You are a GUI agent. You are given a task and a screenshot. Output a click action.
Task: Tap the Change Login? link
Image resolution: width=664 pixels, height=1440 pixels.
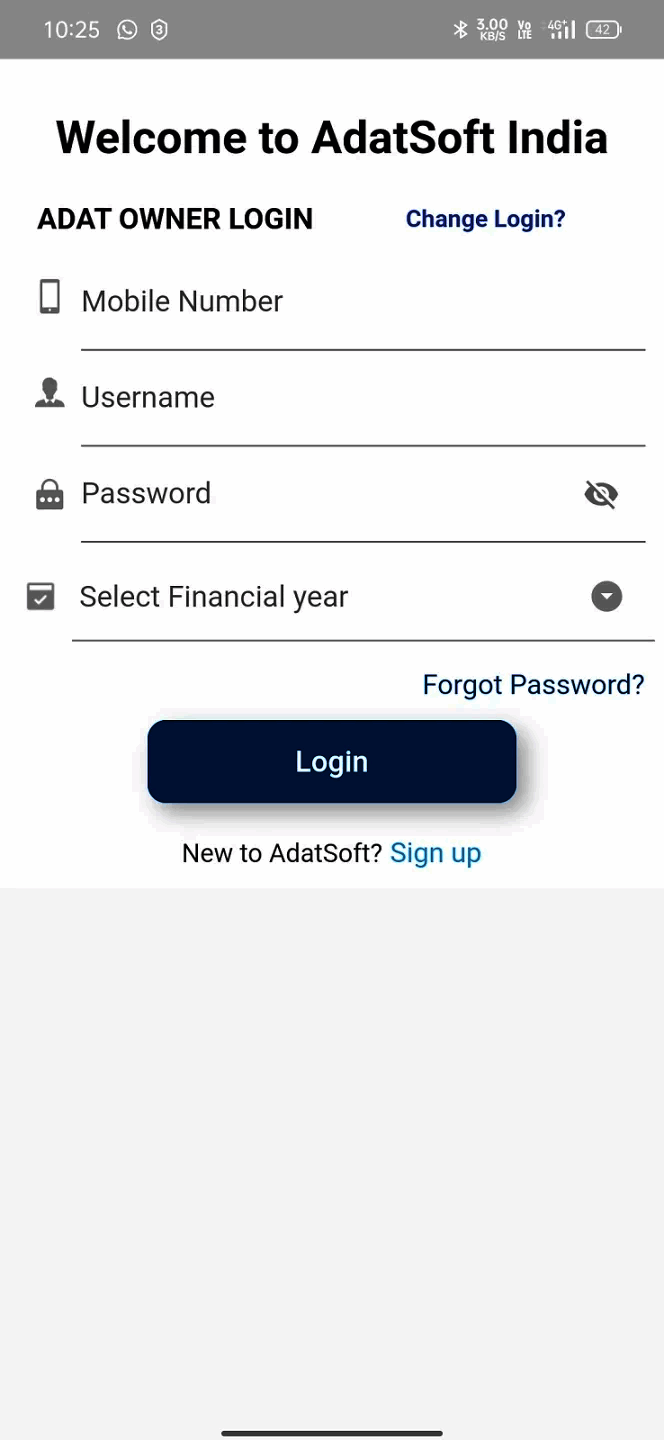[x=485, y=219]
